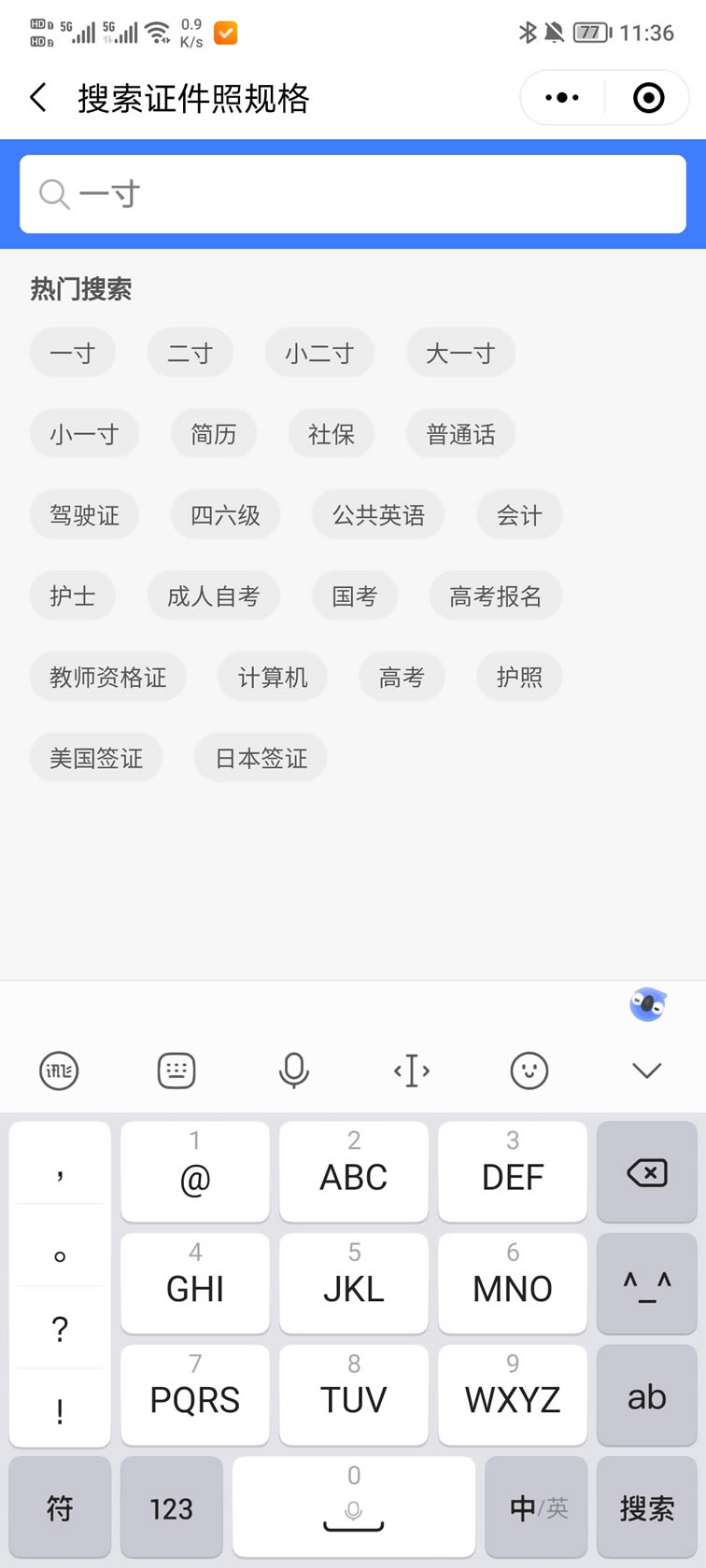Choose 四六级 from hot searches
The width and height of the screenshot is (706, 1568).
(225, 515)
